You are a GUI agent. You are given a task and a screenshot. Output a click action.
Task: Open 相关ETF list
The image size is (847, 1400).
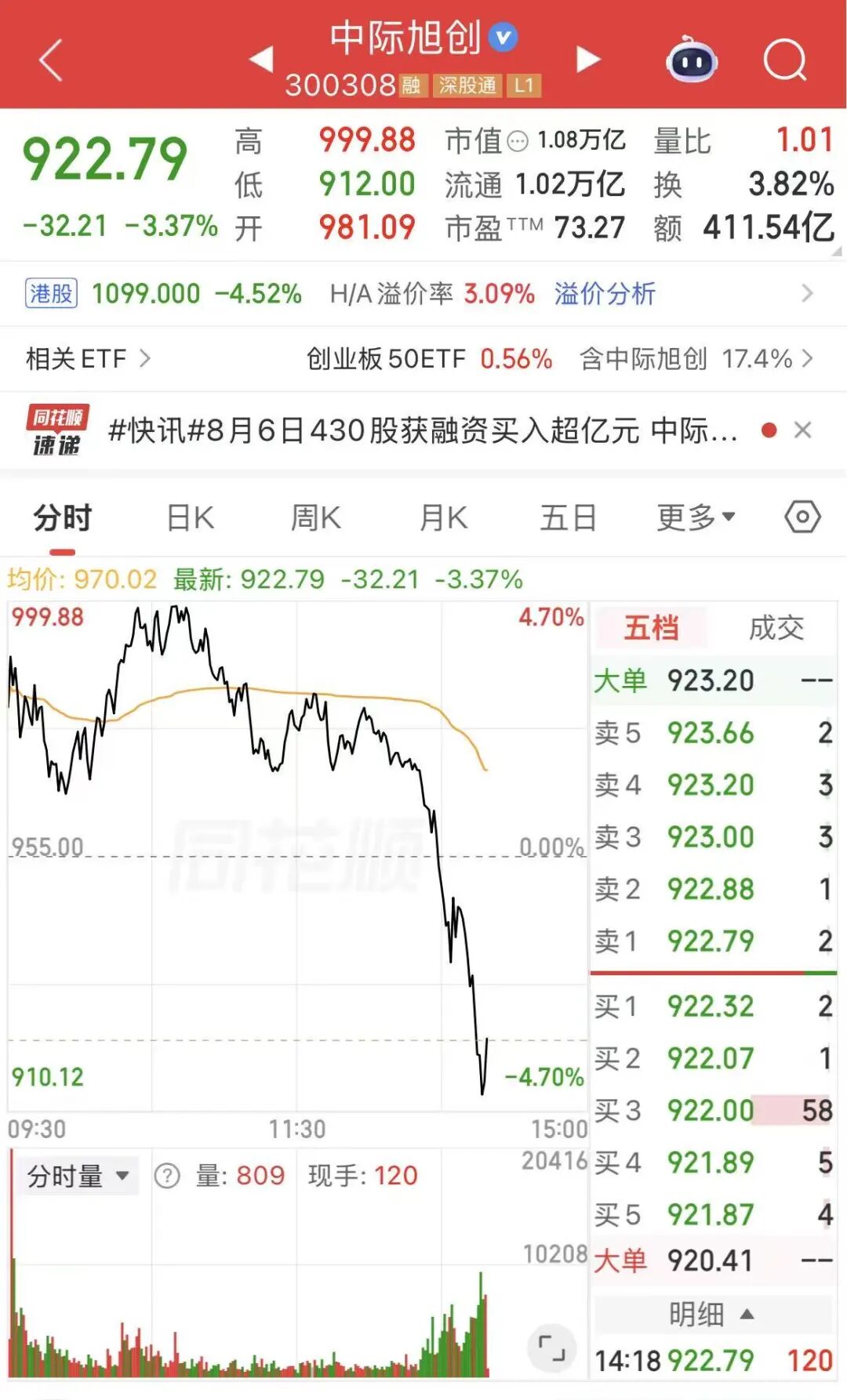(x=88, y=359)
